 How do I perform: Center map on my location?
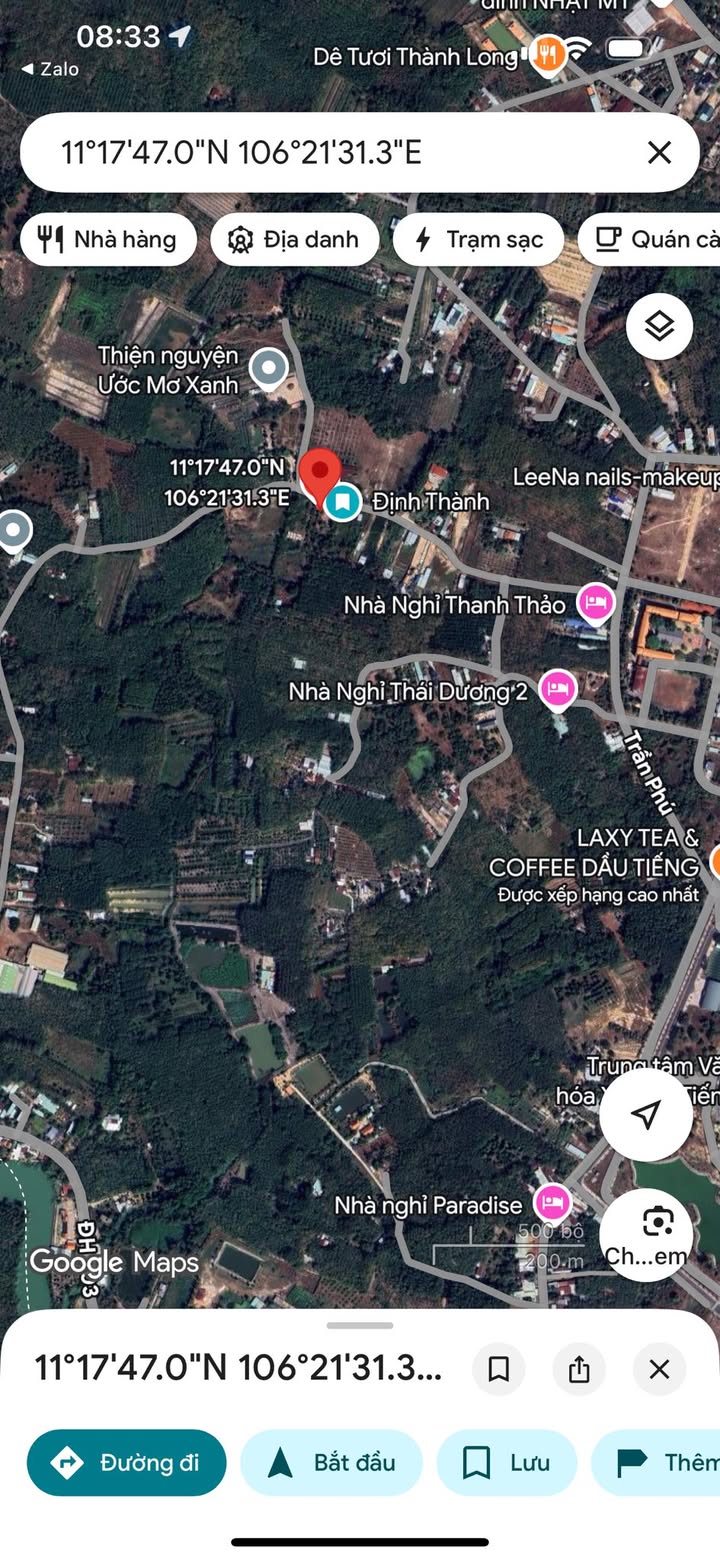[646, 1114]
